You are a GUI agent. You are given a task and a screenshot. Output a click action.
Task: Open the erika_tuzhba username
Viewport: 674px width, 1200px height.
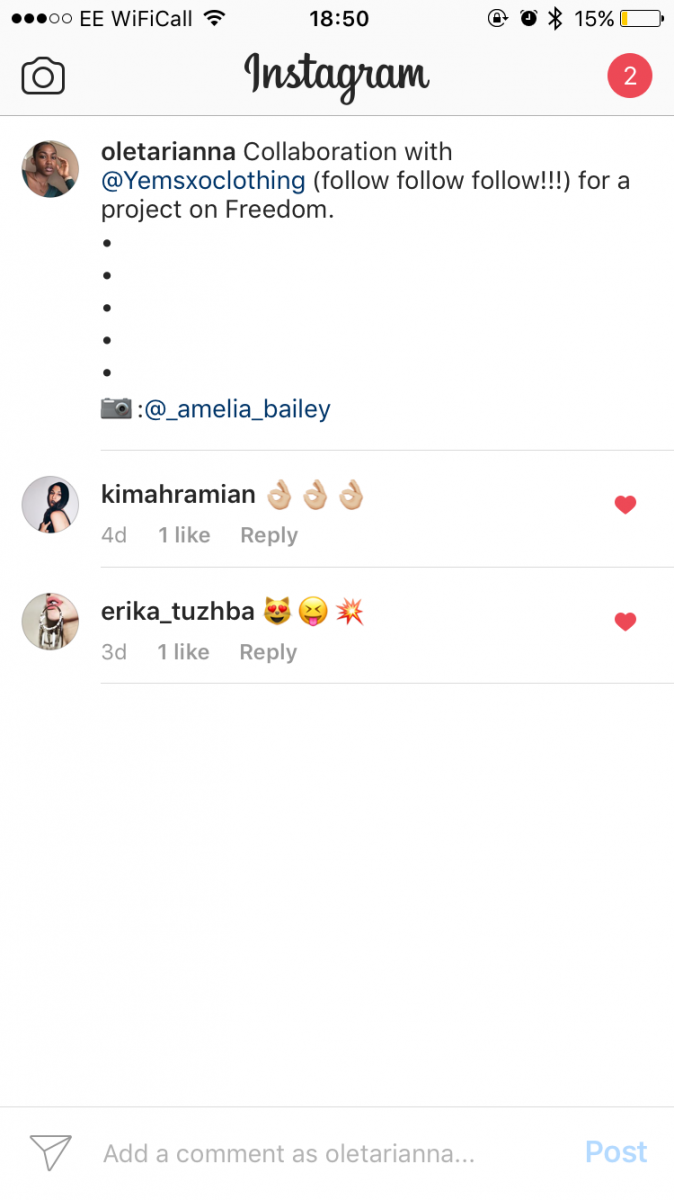tap(178, 611)
